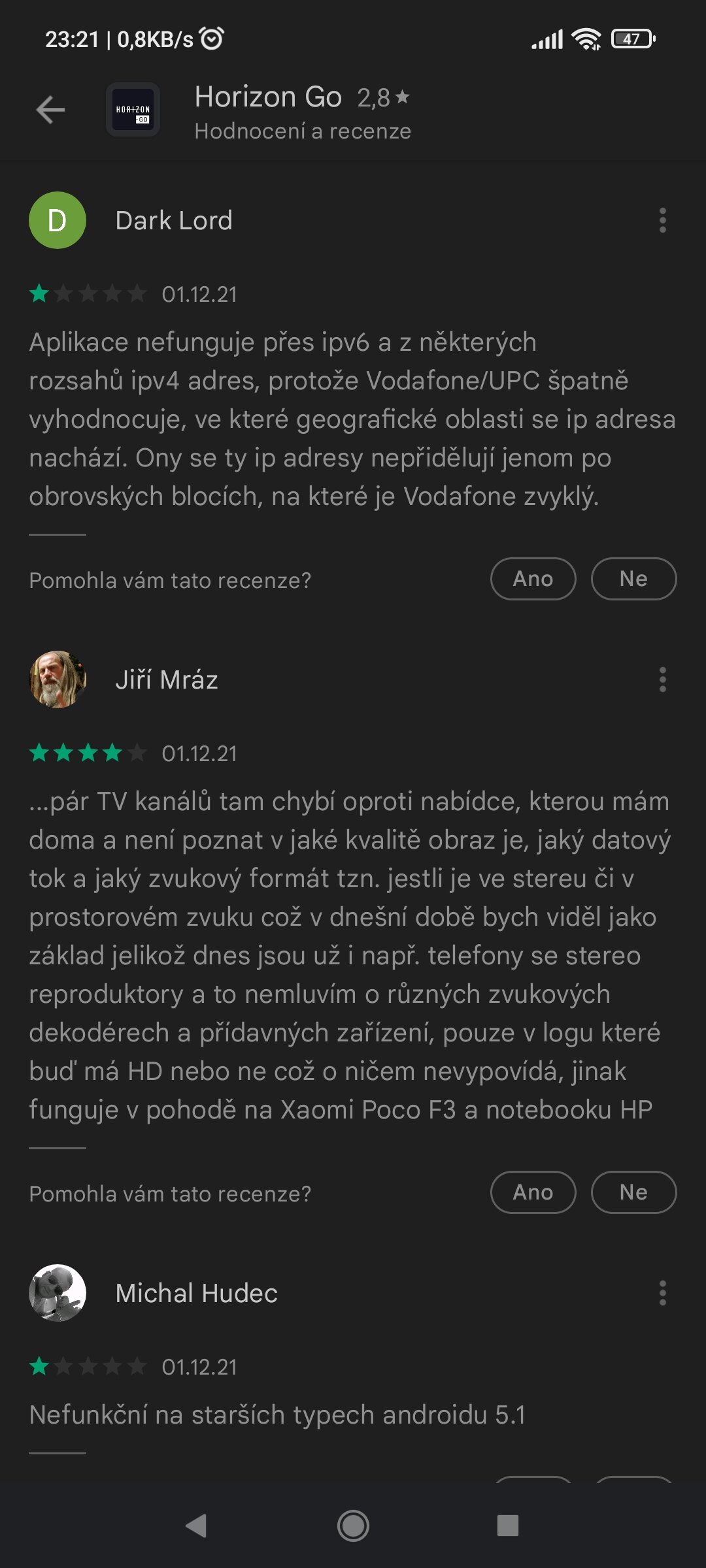Select Ano under Jiří Mráz's review
This screenshot has height=1568, width=706.
[x=533, y=1192]
